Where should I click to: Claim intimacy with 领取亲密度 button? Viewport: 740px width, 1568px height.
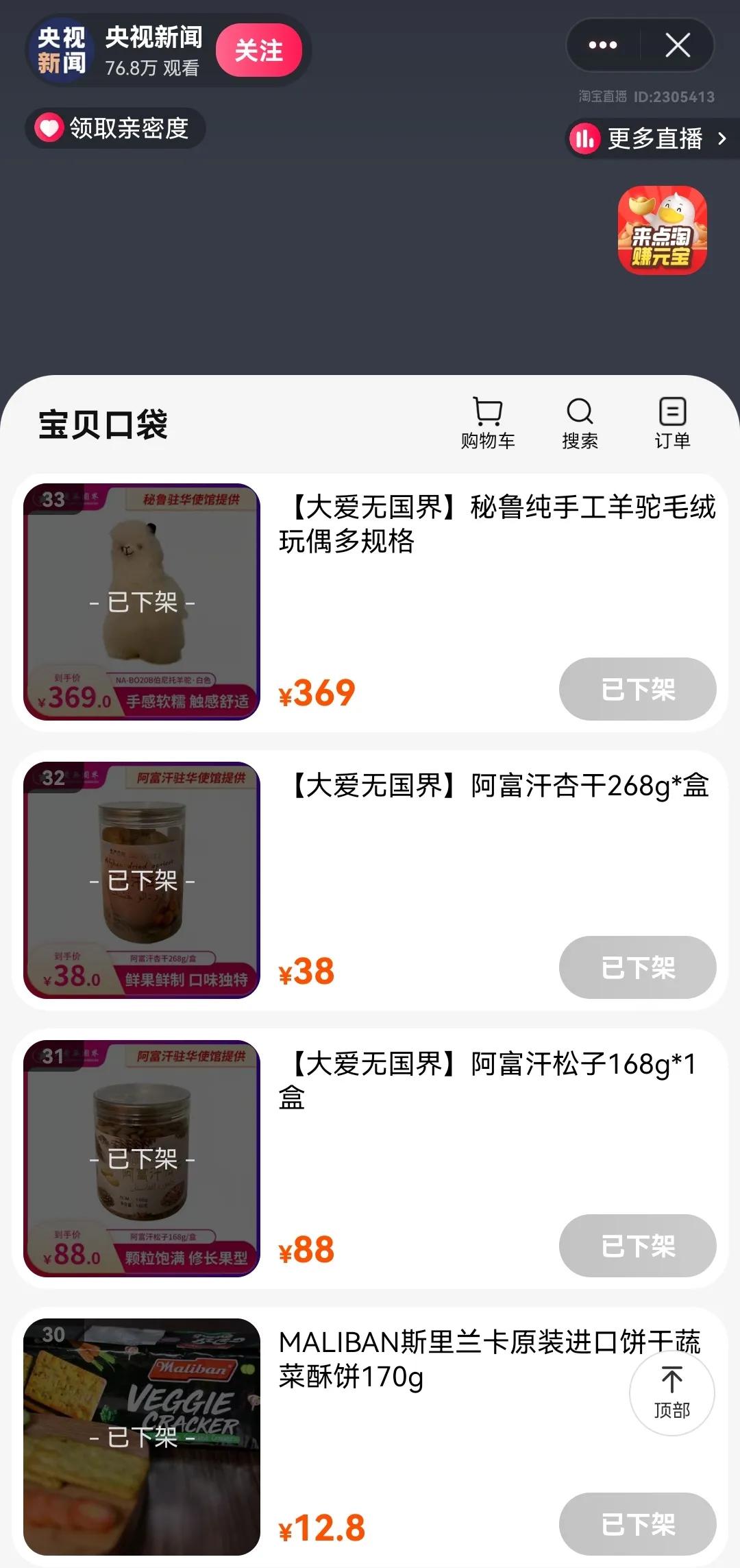[114, 128]
